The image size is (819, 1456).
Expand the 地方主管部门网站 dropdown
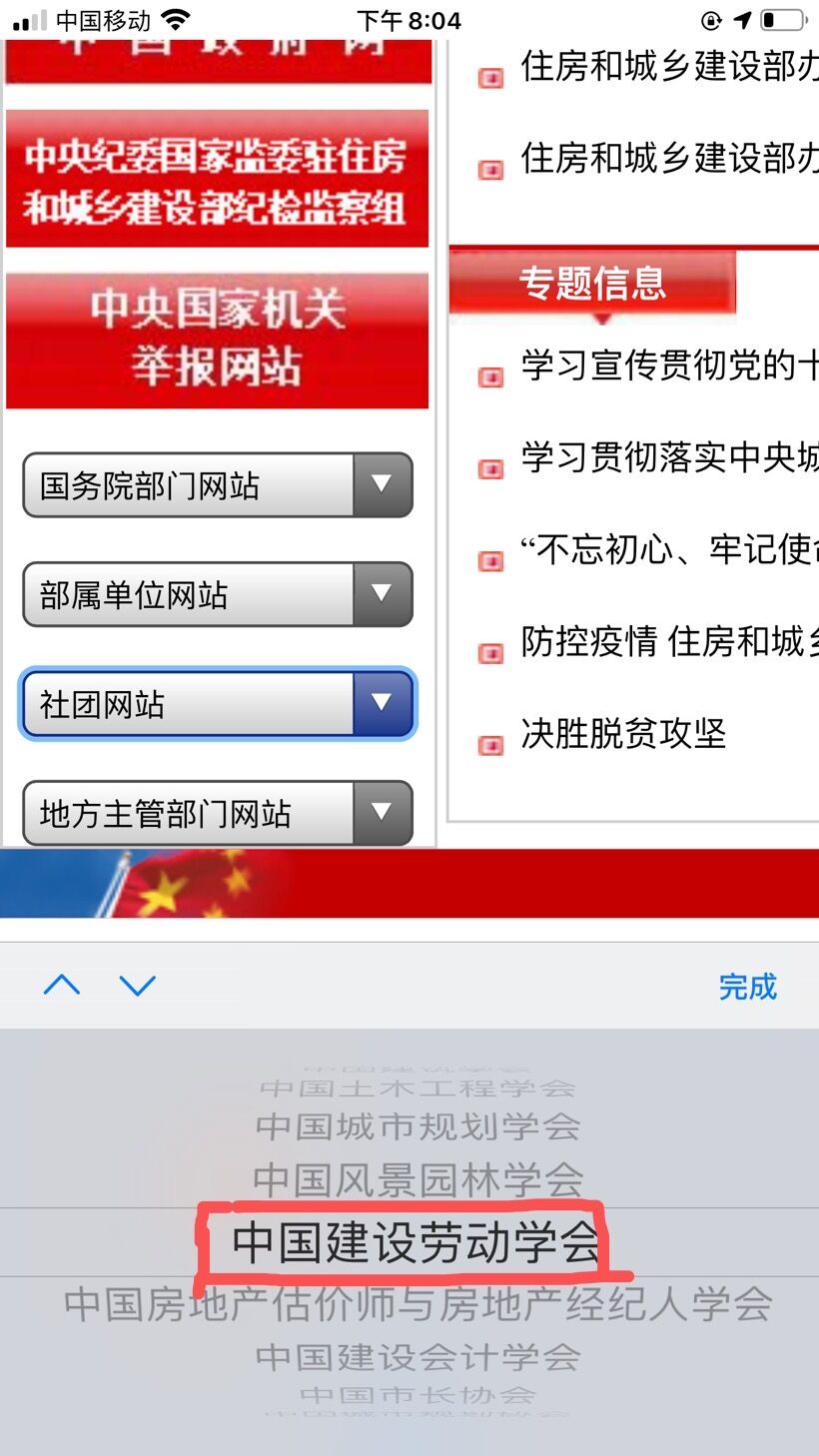[217, 813]
